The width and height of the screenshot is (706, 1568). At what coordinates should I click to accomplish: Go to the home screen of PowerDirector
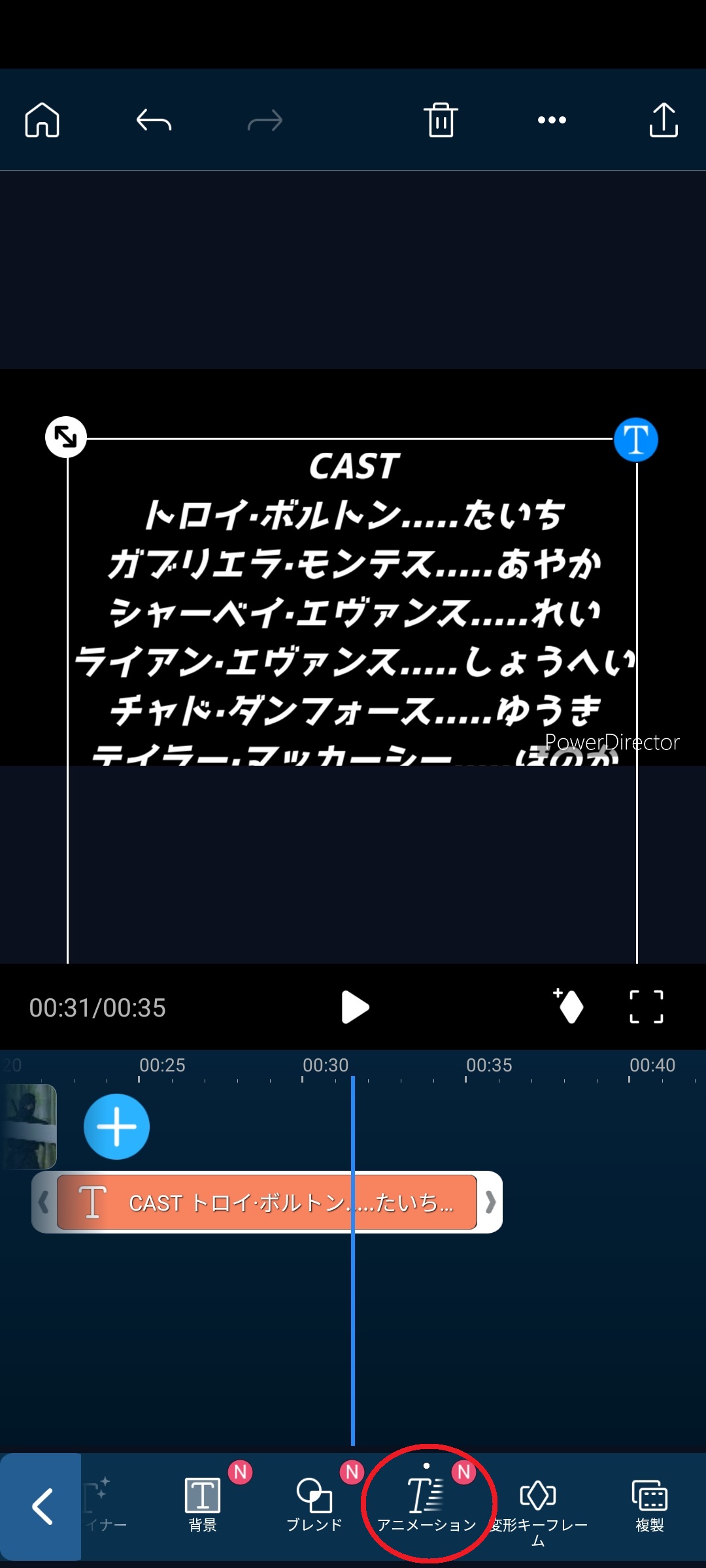coord(42,120)
